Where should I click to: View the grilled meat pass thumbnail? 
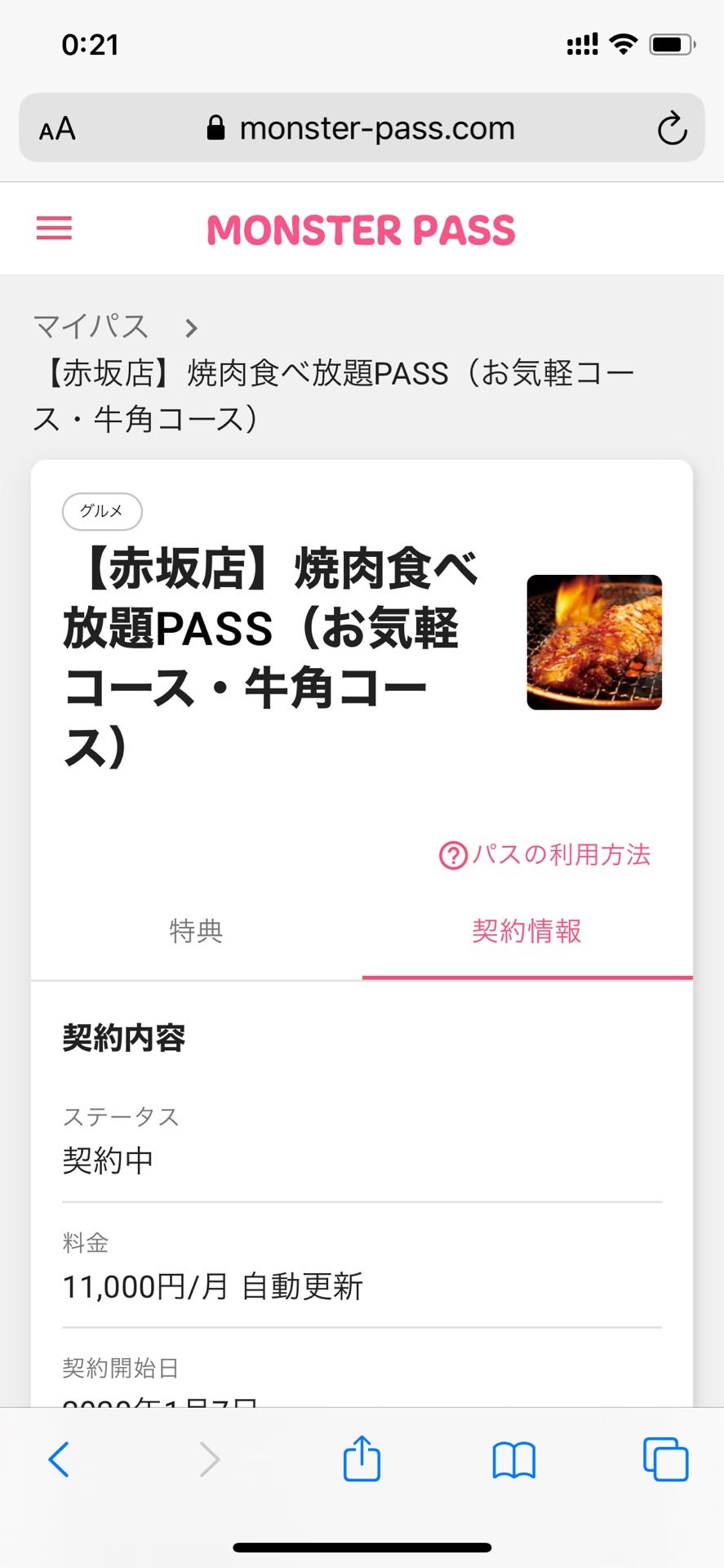pos(594,643)
